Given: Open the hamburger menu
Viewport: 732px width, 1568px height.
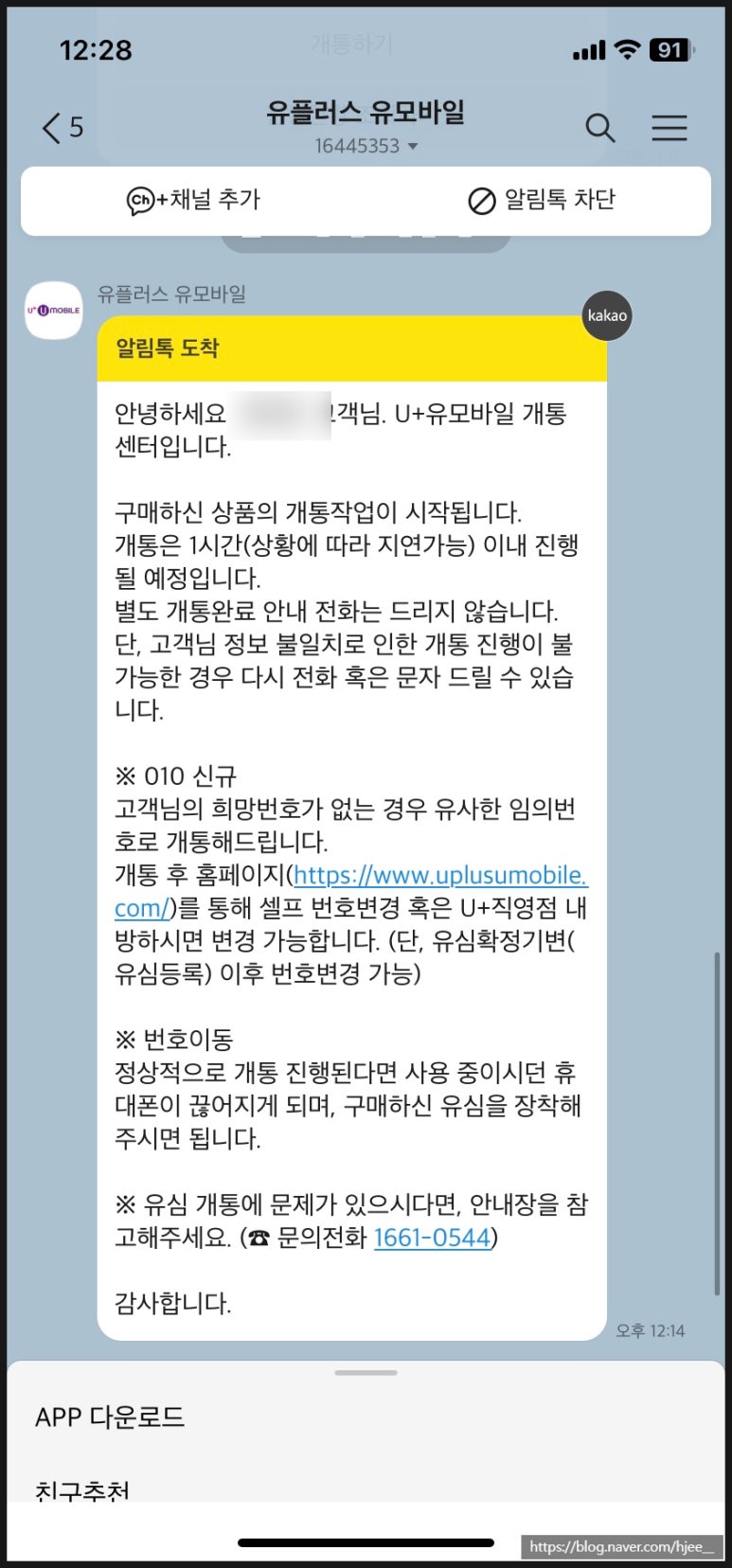Looking at the screenshot, I should pos(670,128).
